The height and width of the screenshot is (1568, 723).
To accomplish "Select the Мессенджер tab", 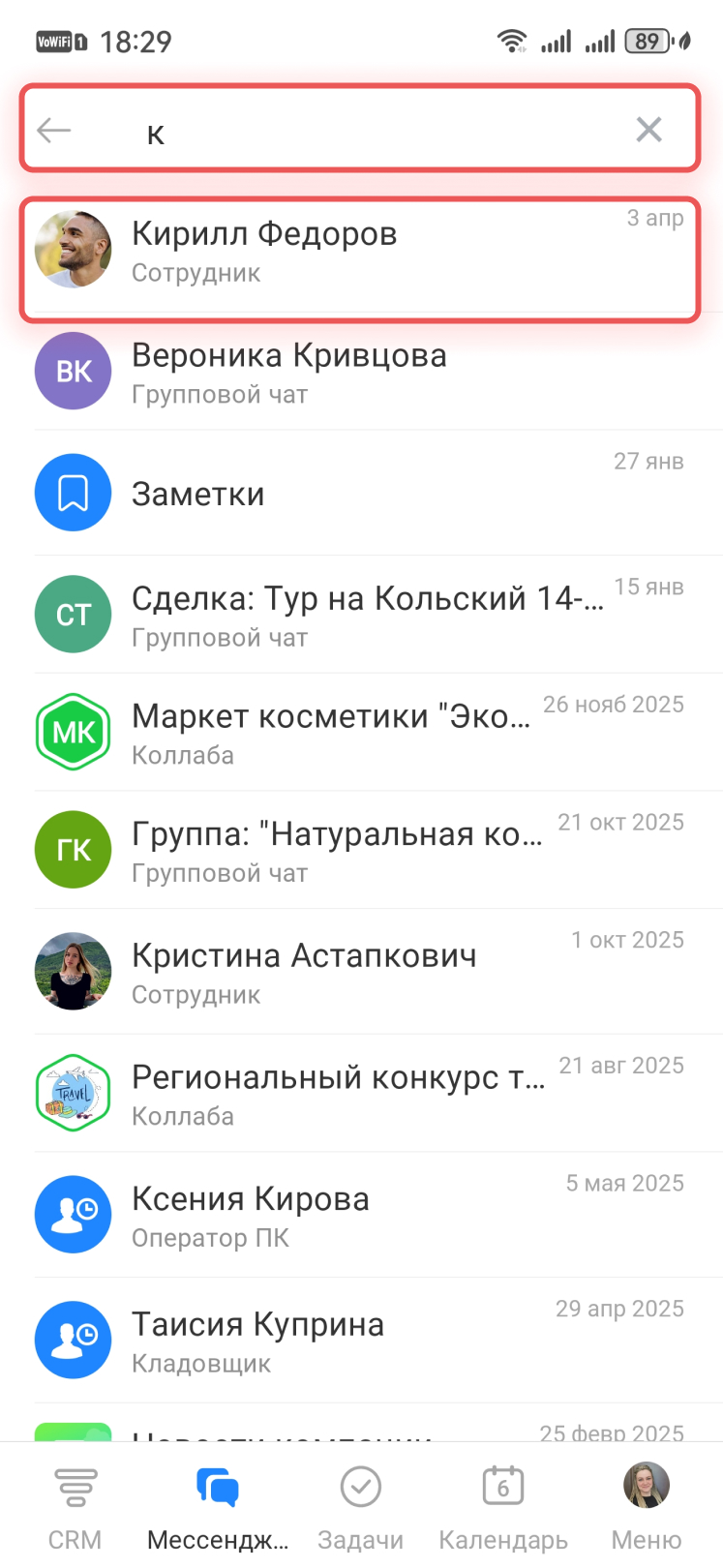I will pyautogui.click(x=218, y=1507).
